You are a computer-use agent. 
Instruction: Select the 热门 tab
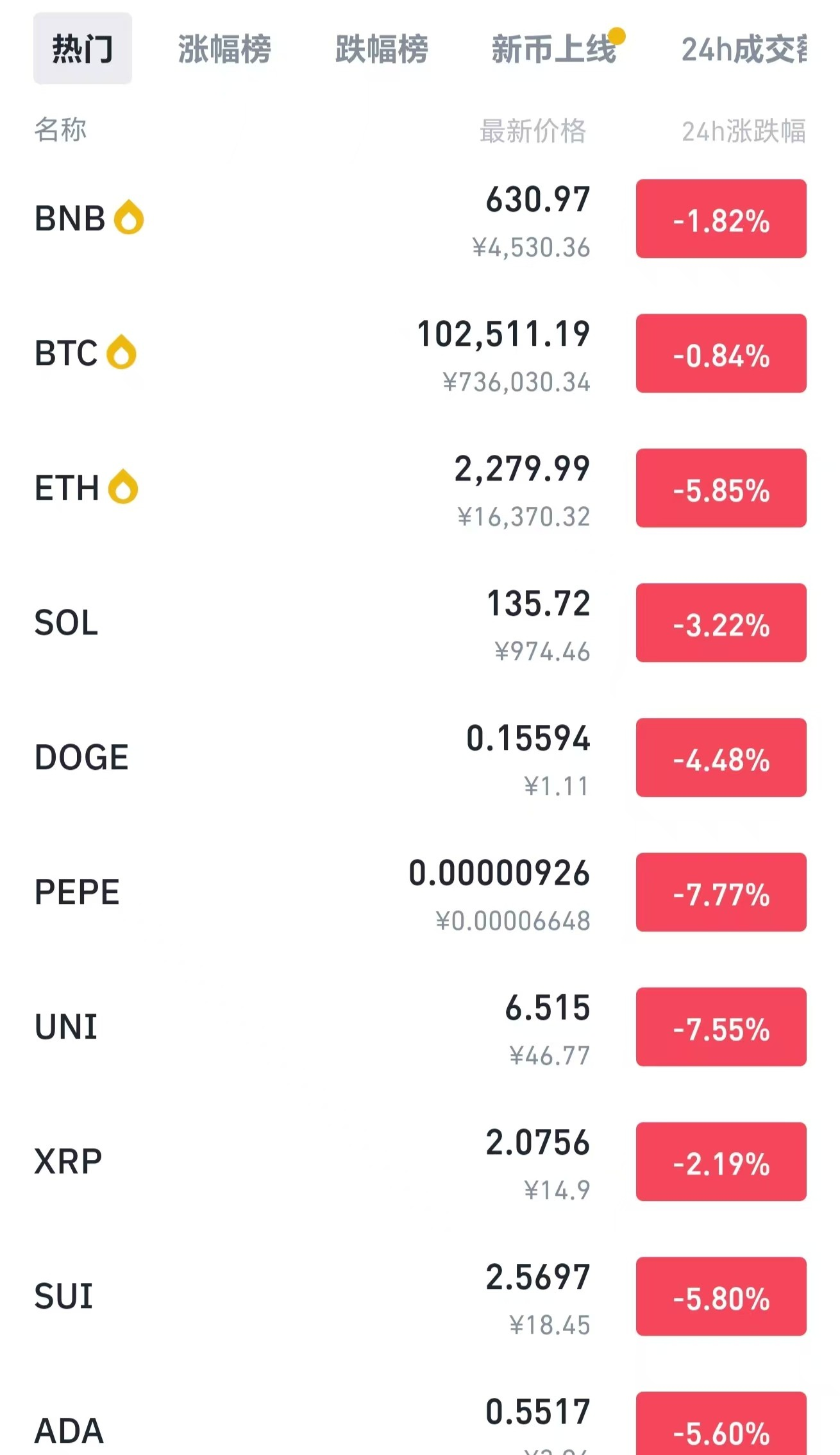83,49
